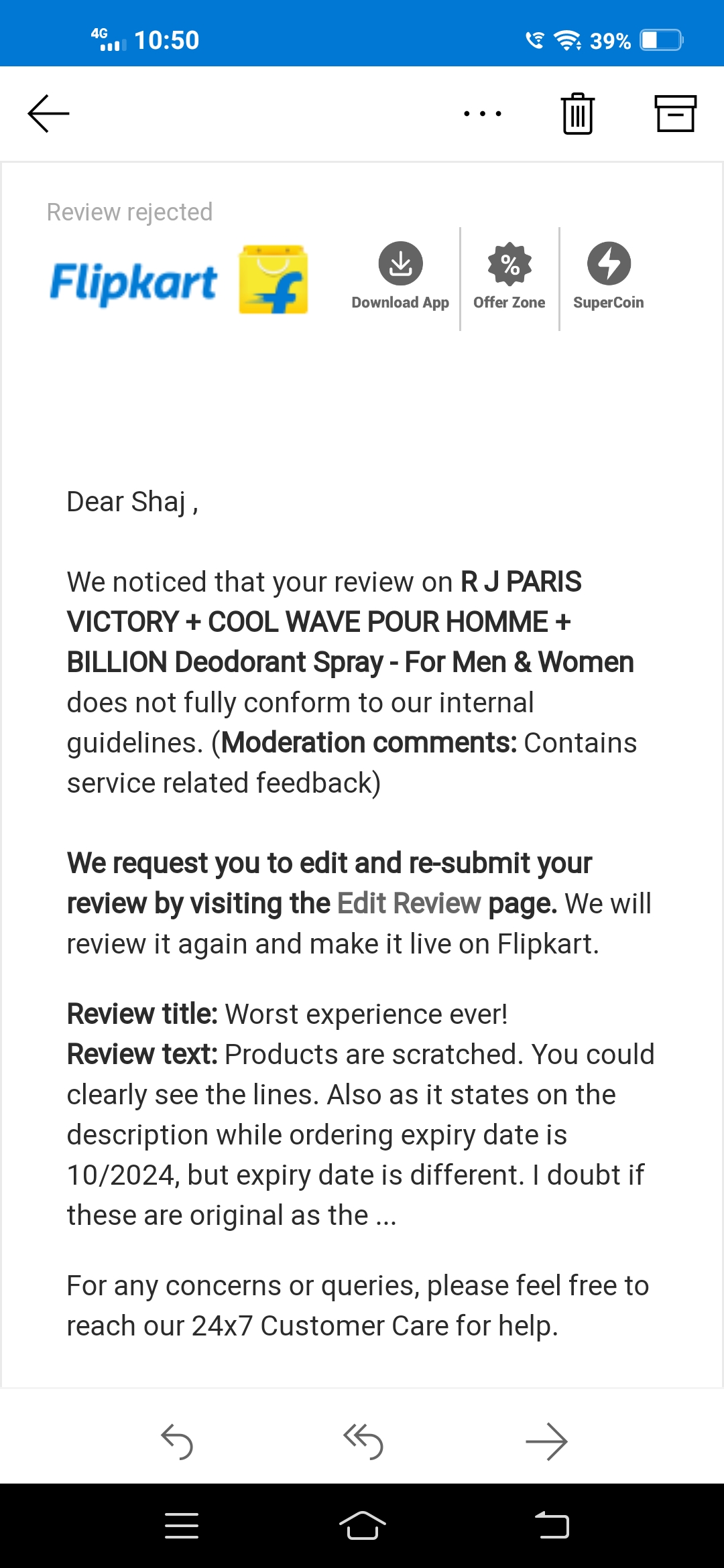Go to the home screen

[362, 1526]
